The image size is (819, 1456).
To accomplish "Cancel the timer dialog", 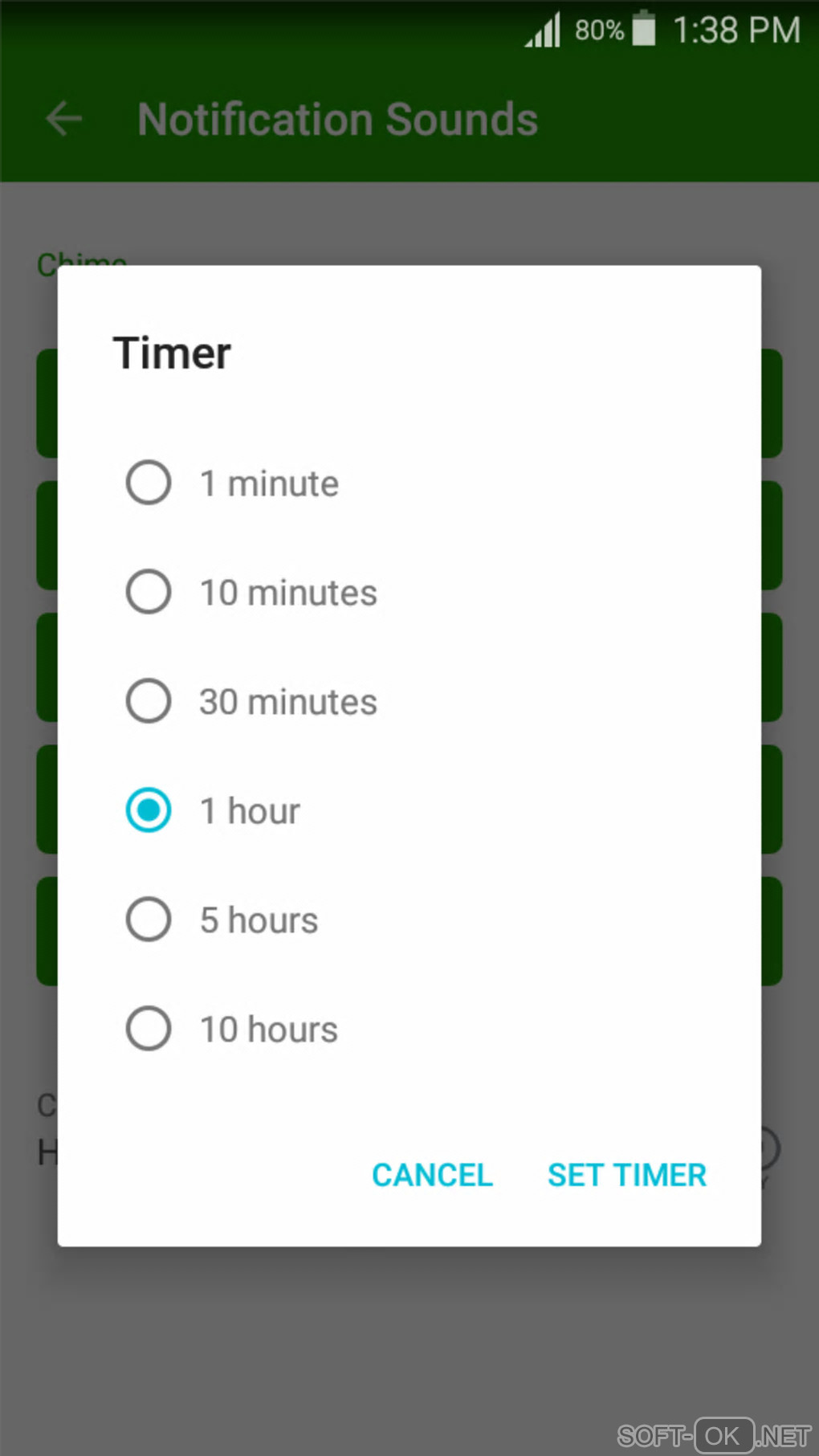I will (x=432, y=1175).
